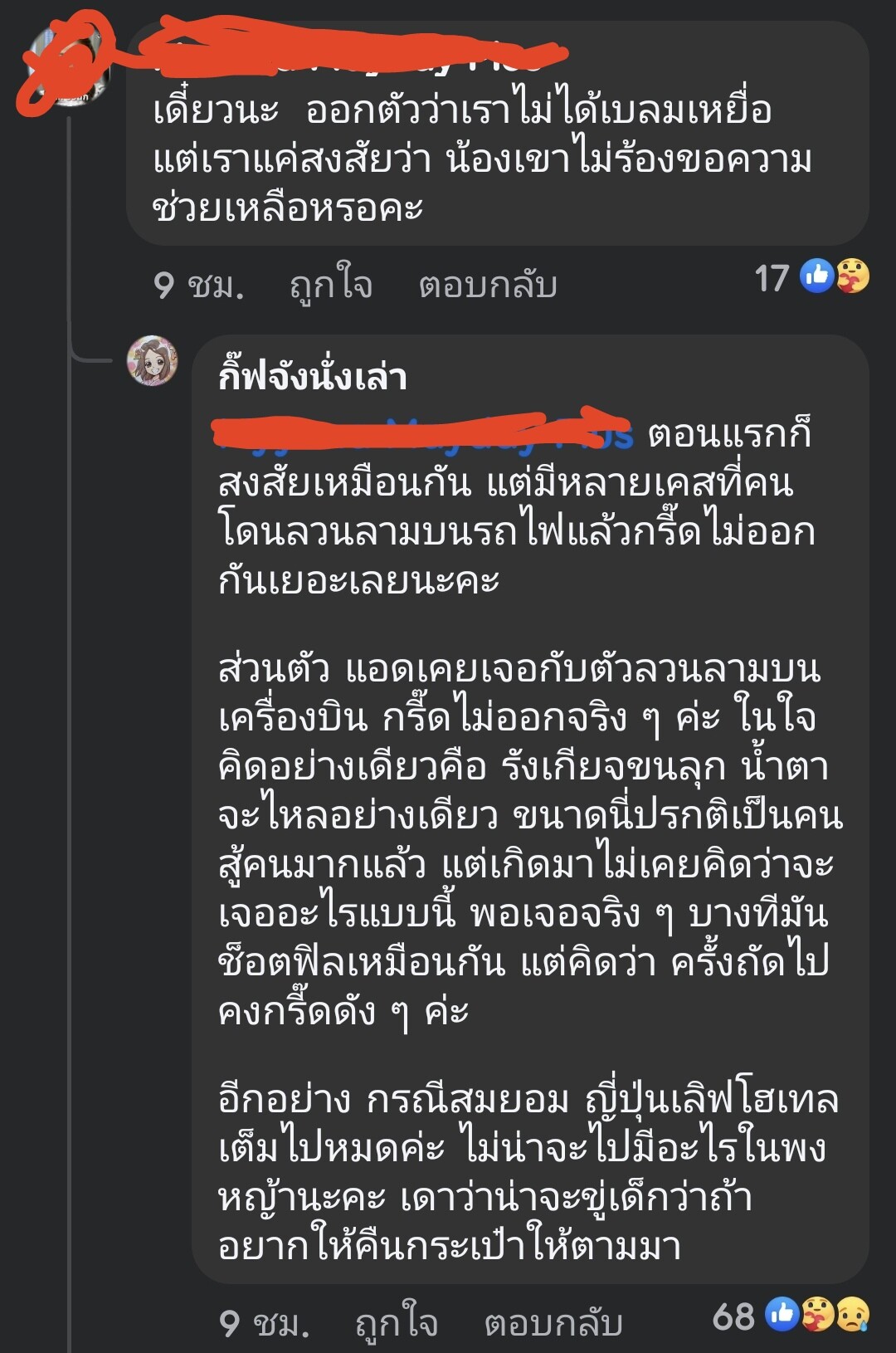
Task: Tap ตอบกลับ under กิ๊ฟจังนั่งเล่า's reply
Action: click(553, 1322)
